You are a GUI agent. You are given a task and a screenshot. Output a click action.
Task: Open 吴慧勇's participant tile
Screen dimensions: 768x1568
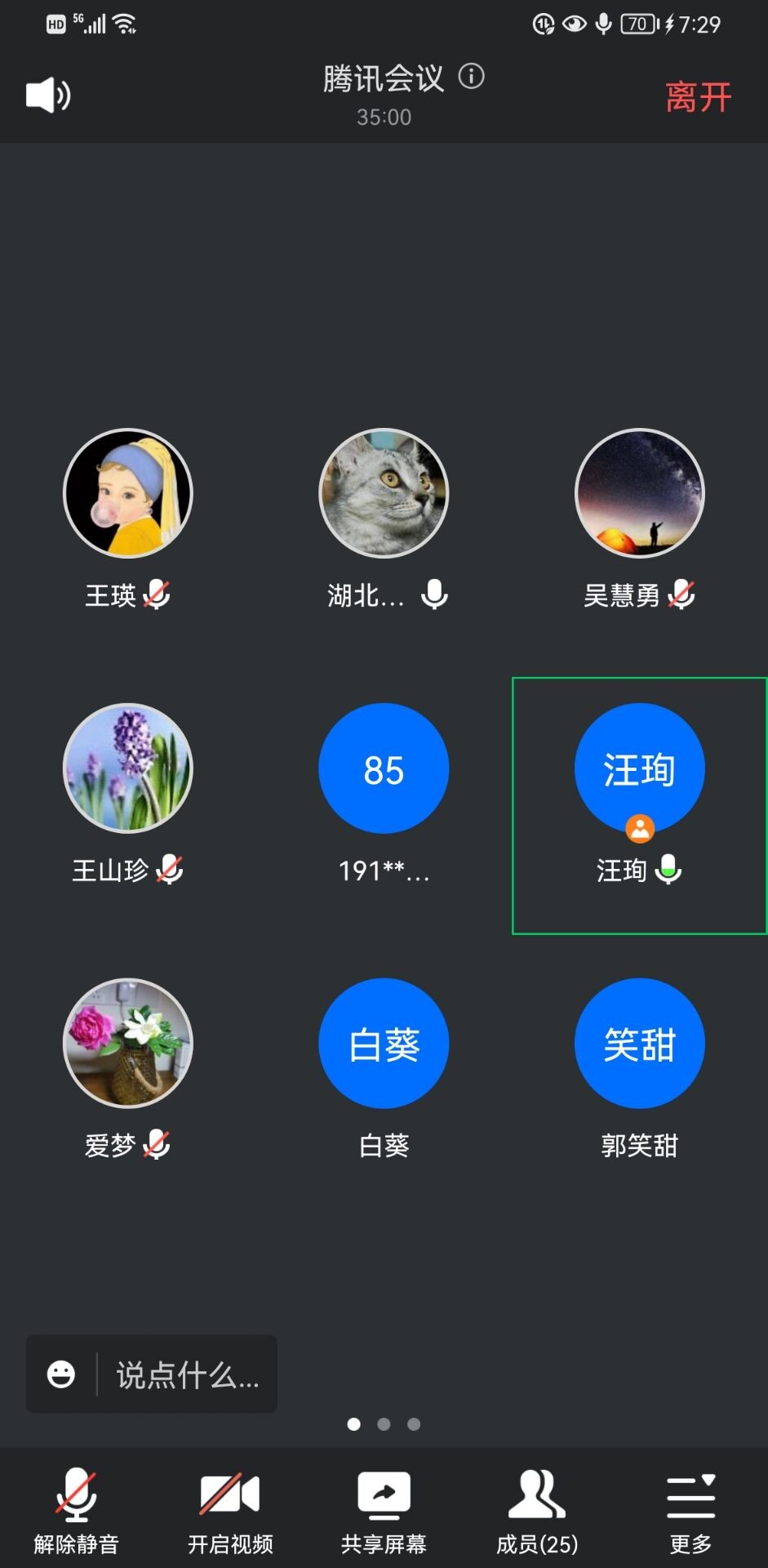click(639, 493)
